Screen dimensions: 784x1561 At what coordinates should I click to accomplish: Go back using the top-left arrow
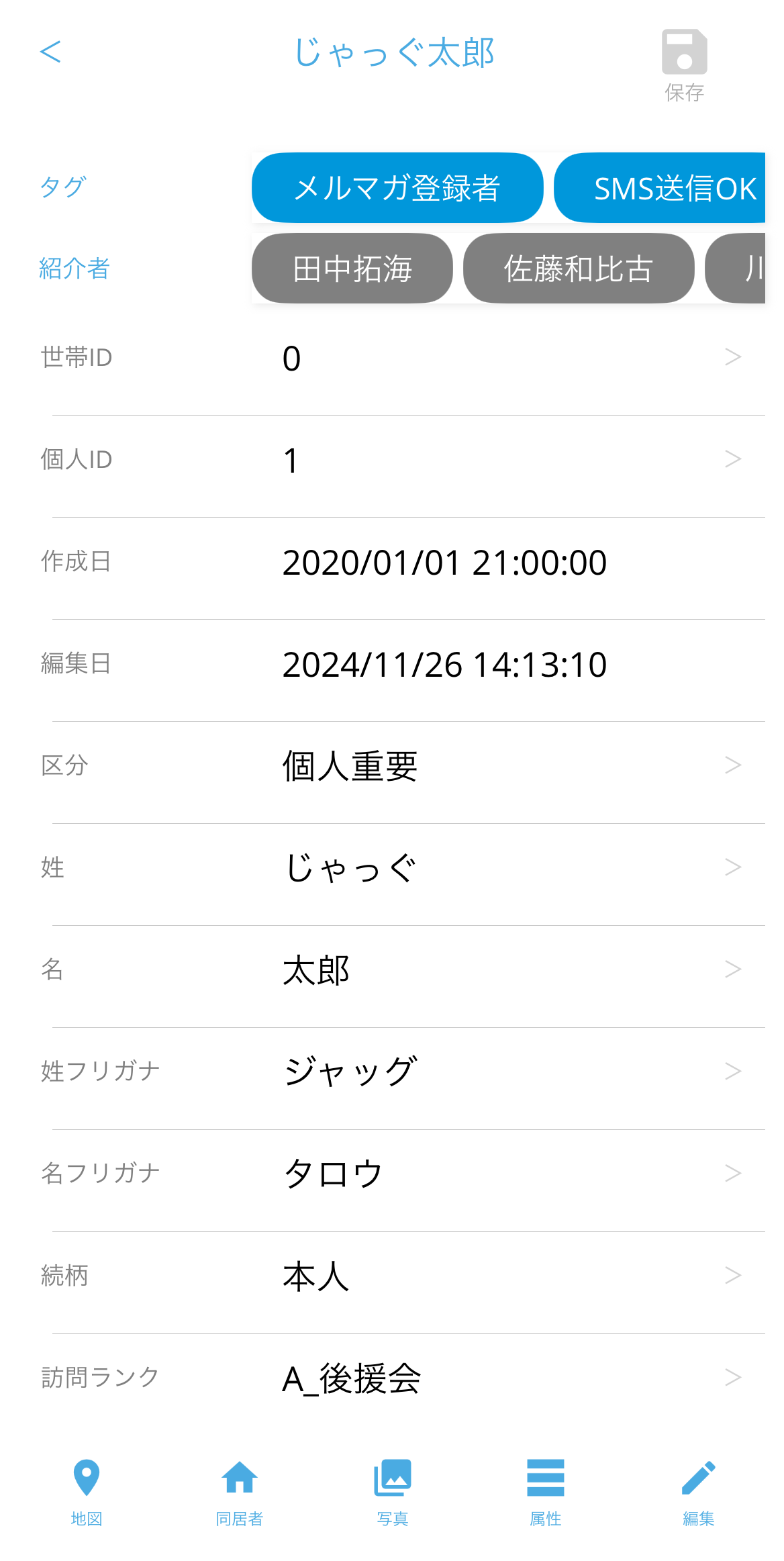click(x=50, y=52)
